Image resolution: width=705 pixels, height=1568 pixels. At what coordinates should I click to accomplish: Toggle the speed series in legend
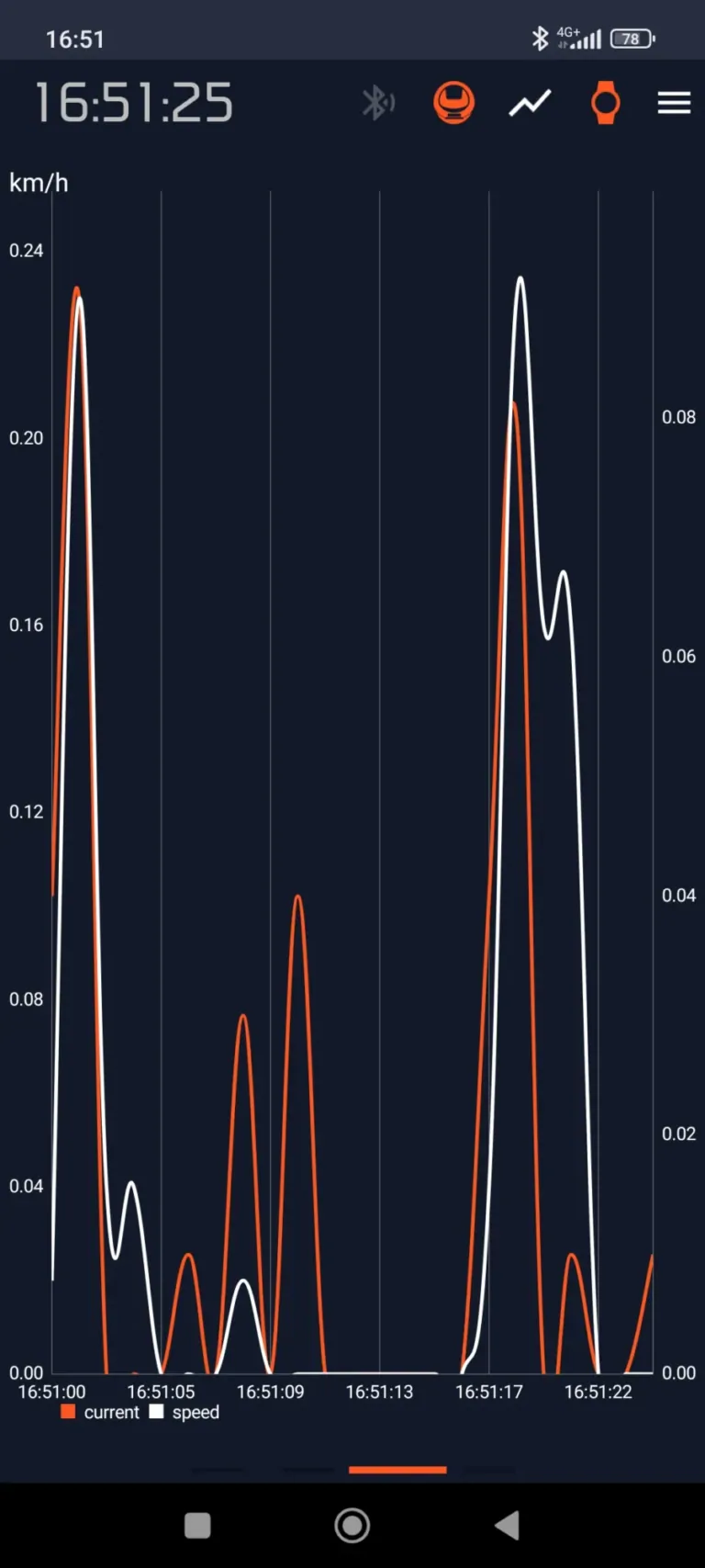point(185,1412)
